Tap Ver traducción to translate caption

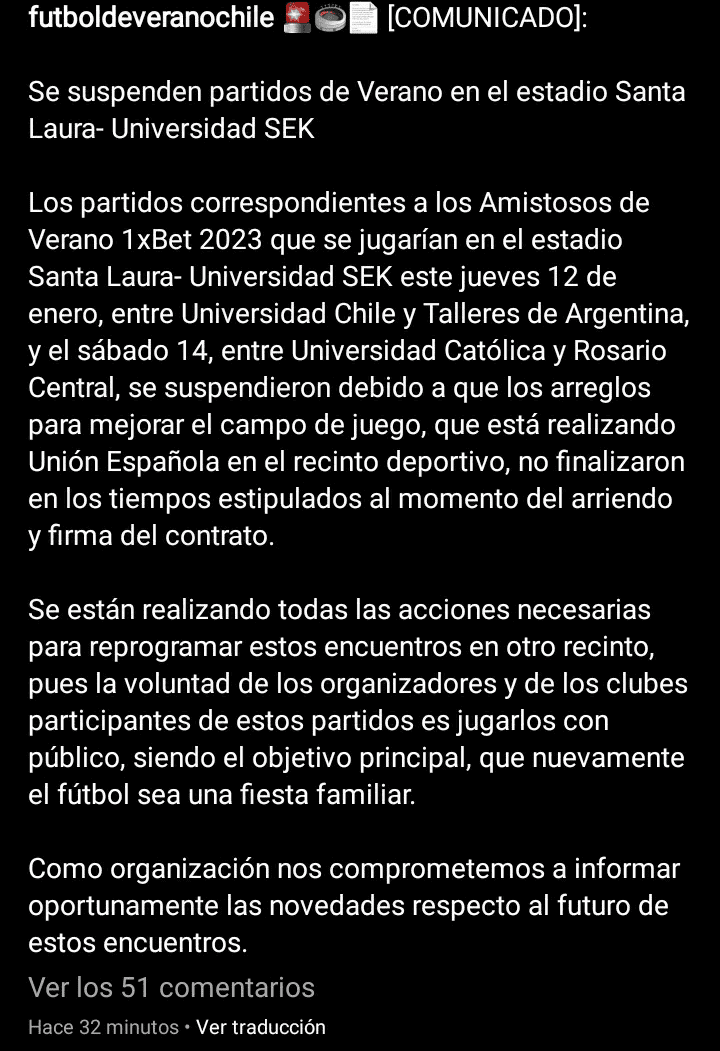260,1027
